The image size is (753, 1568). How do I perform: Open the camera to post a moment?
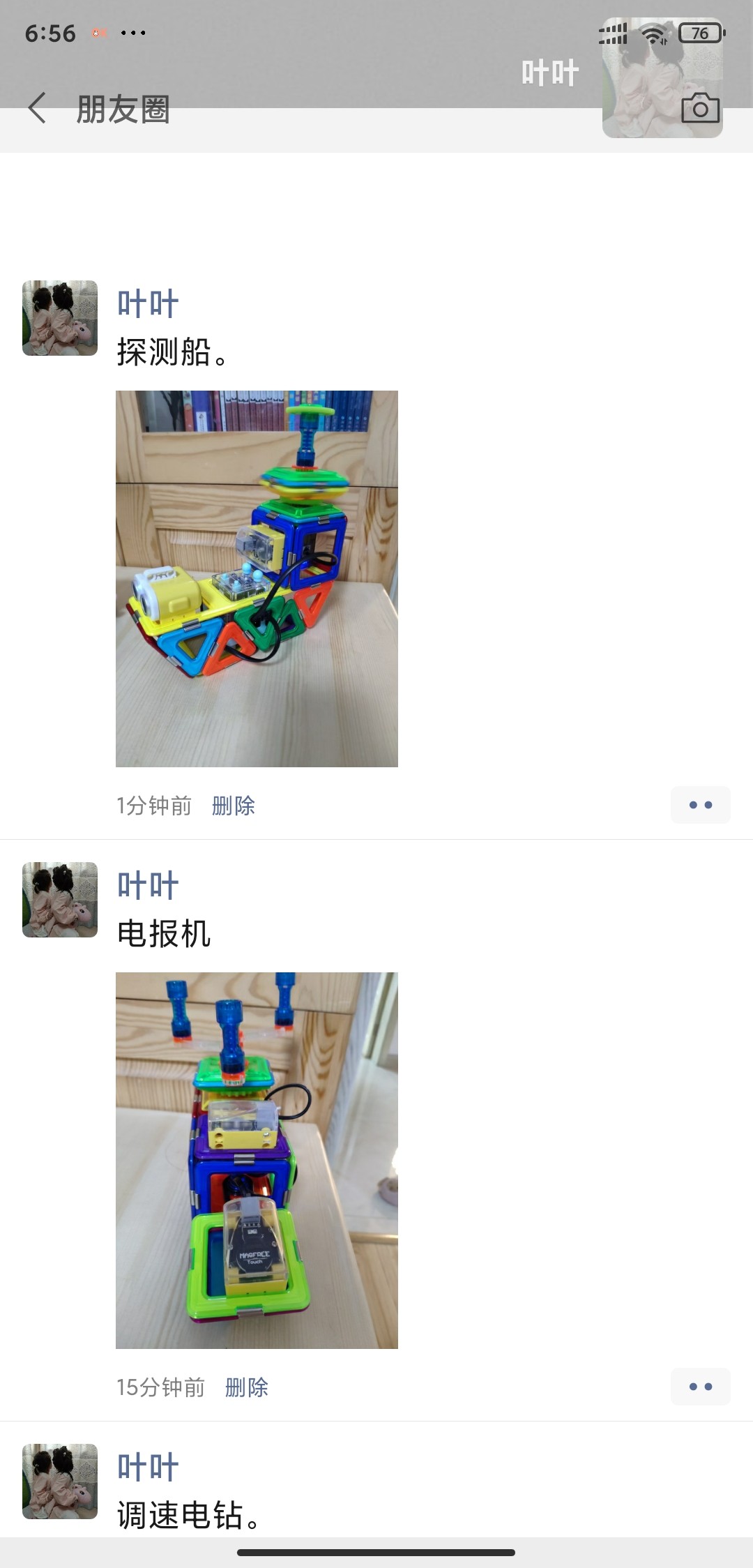click(700, 108)
